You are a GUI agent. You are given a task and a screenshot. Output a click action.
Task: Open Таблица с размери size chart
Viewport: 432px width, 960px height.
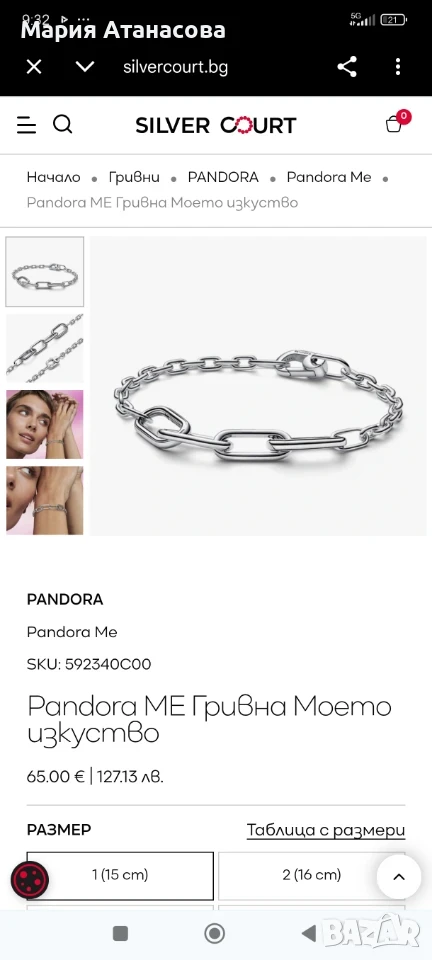coord(326,830)
